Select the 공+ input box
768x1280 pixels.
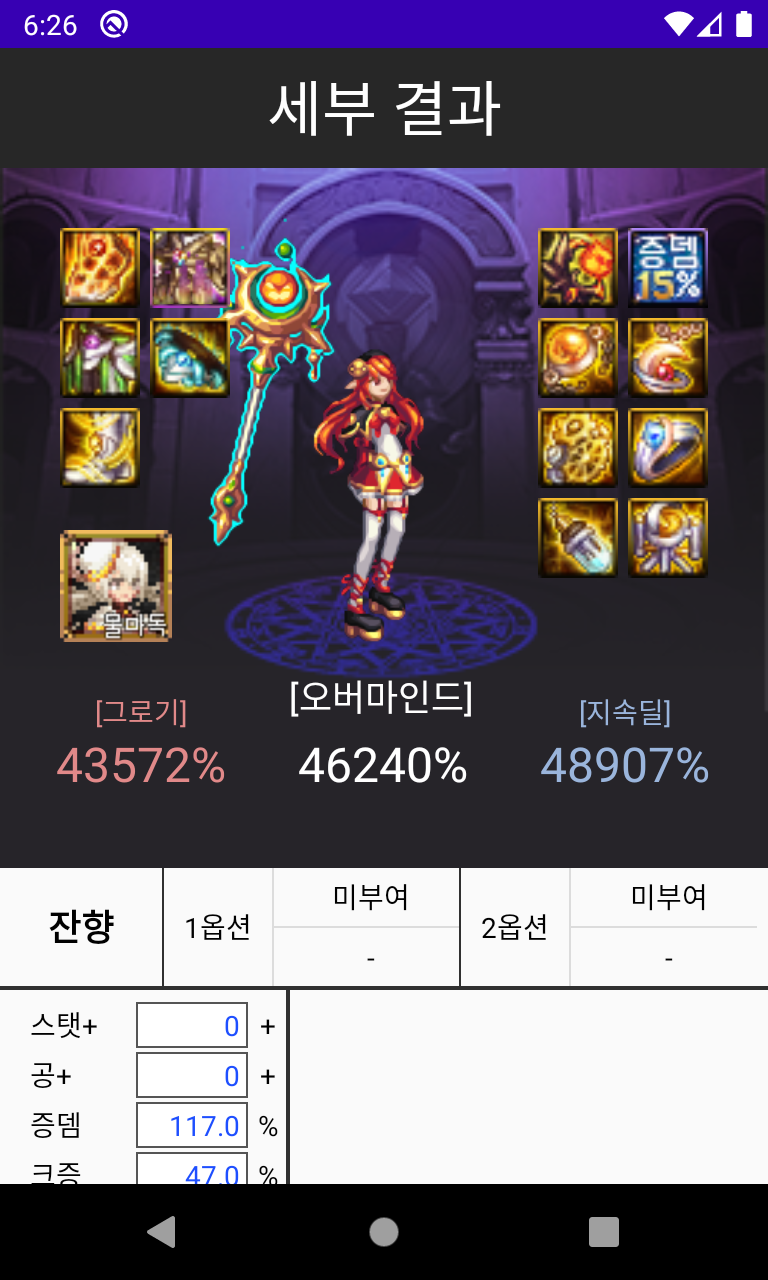(192, 1076)
